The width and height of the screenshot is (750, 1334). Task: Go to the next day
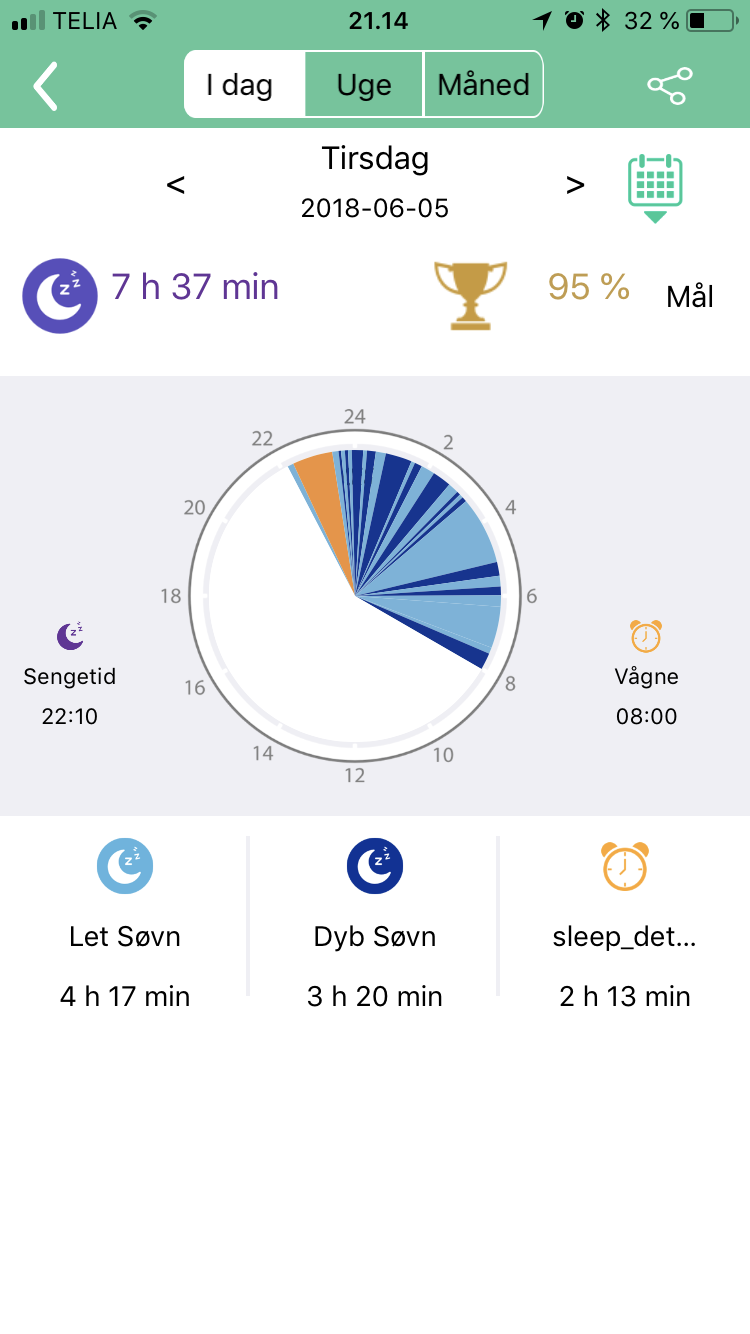click(x=575, y=184)
